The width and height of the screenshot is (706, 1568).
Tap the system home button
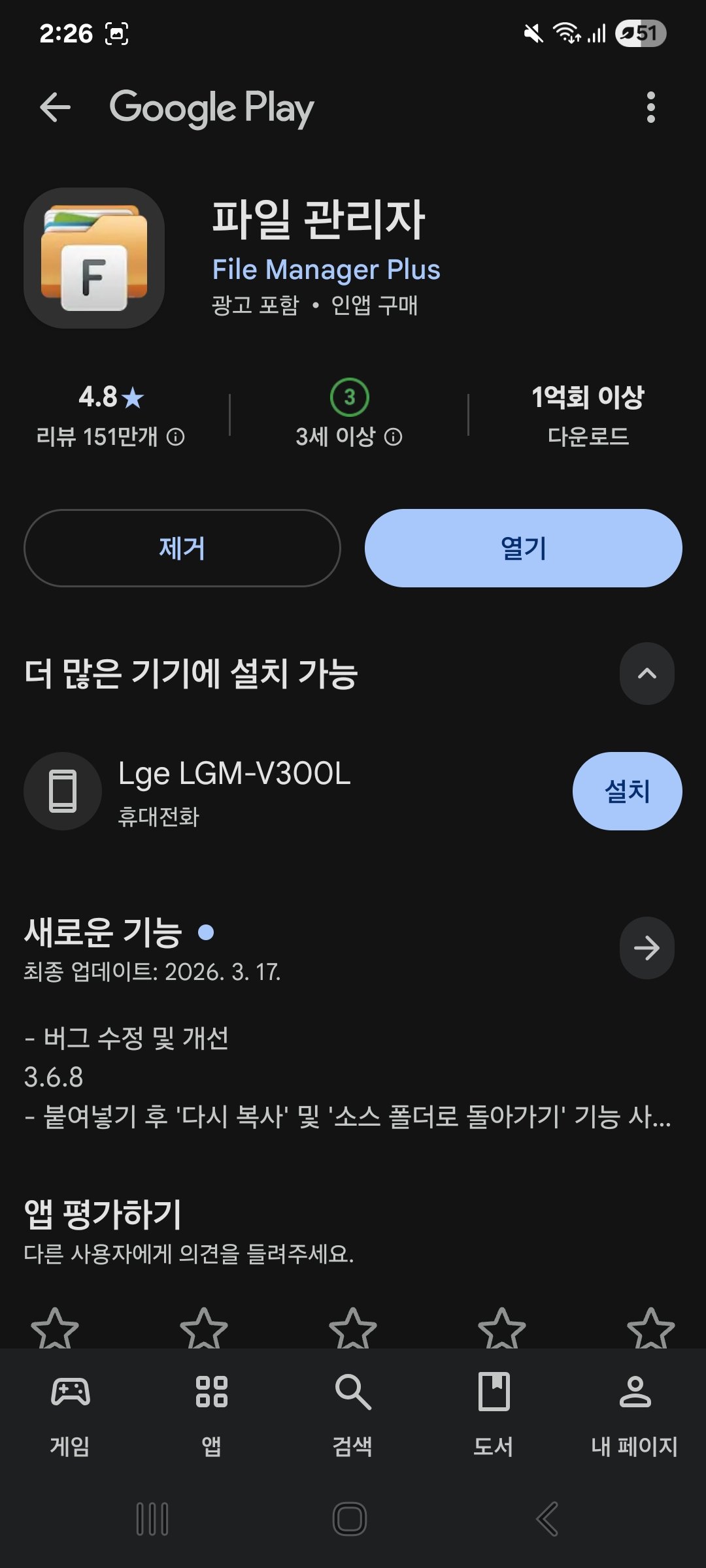tap(350, 1519)
